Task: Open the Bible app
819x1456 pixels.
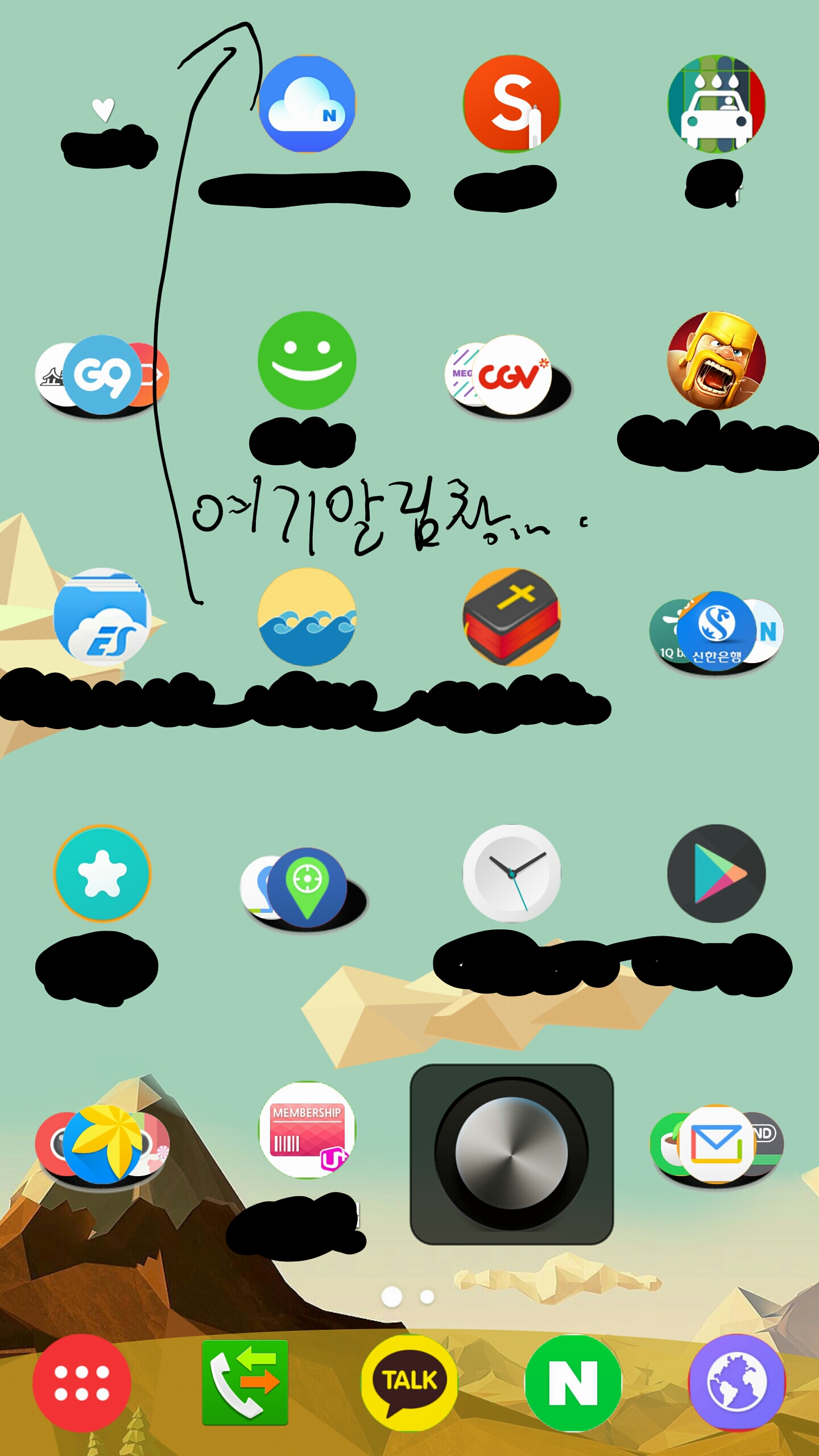Action: pos(511,617)
